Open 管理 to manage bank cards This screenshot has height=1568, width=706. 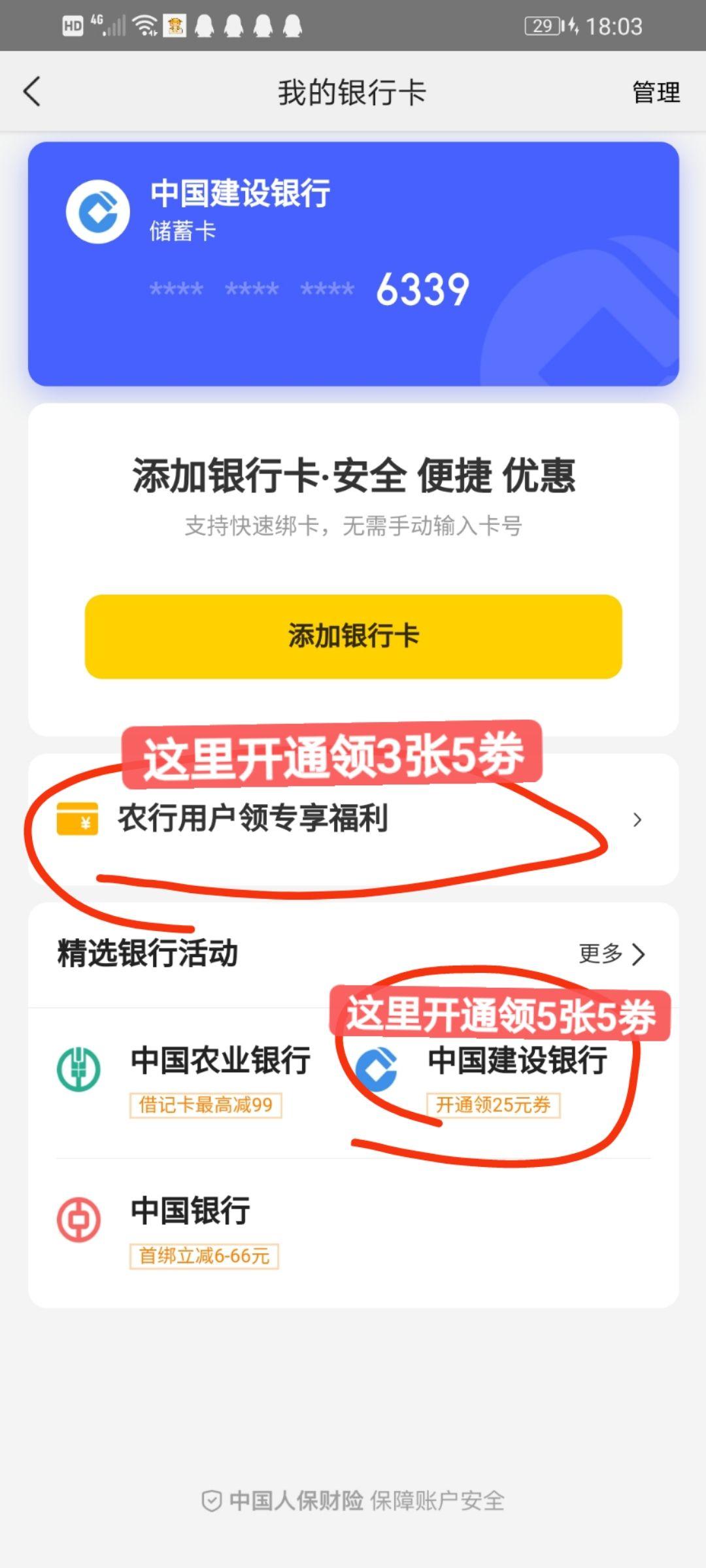[x=656, y=92]
